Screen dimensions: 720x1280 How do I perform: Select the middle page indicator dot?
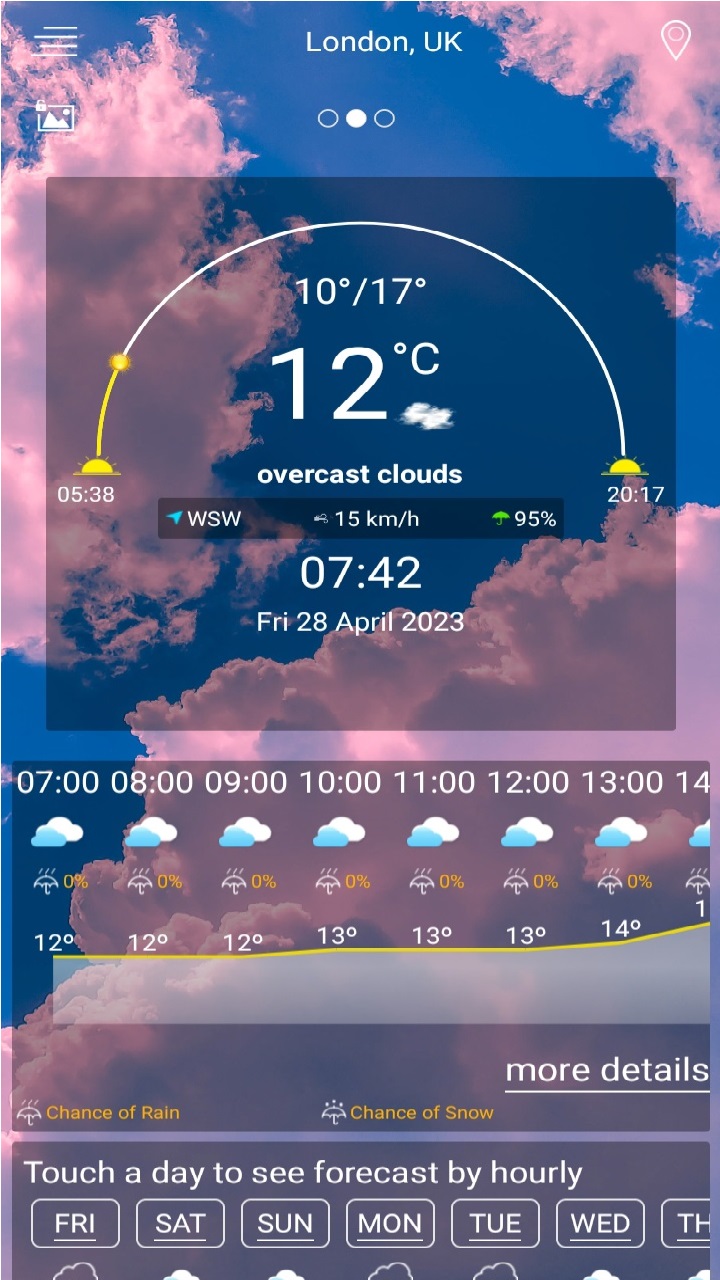pyautogui.click(x=357, y=118)
